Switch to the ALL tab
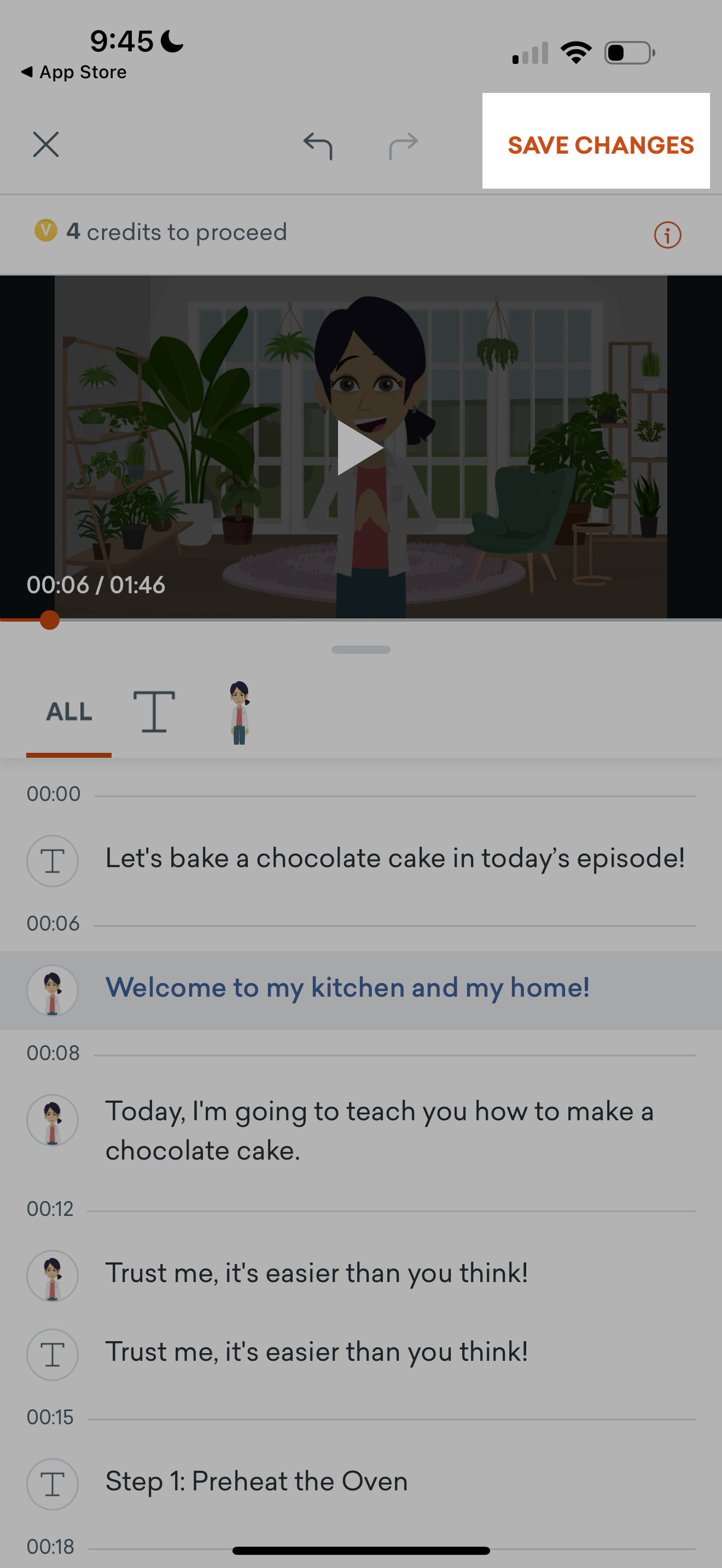 69,712
